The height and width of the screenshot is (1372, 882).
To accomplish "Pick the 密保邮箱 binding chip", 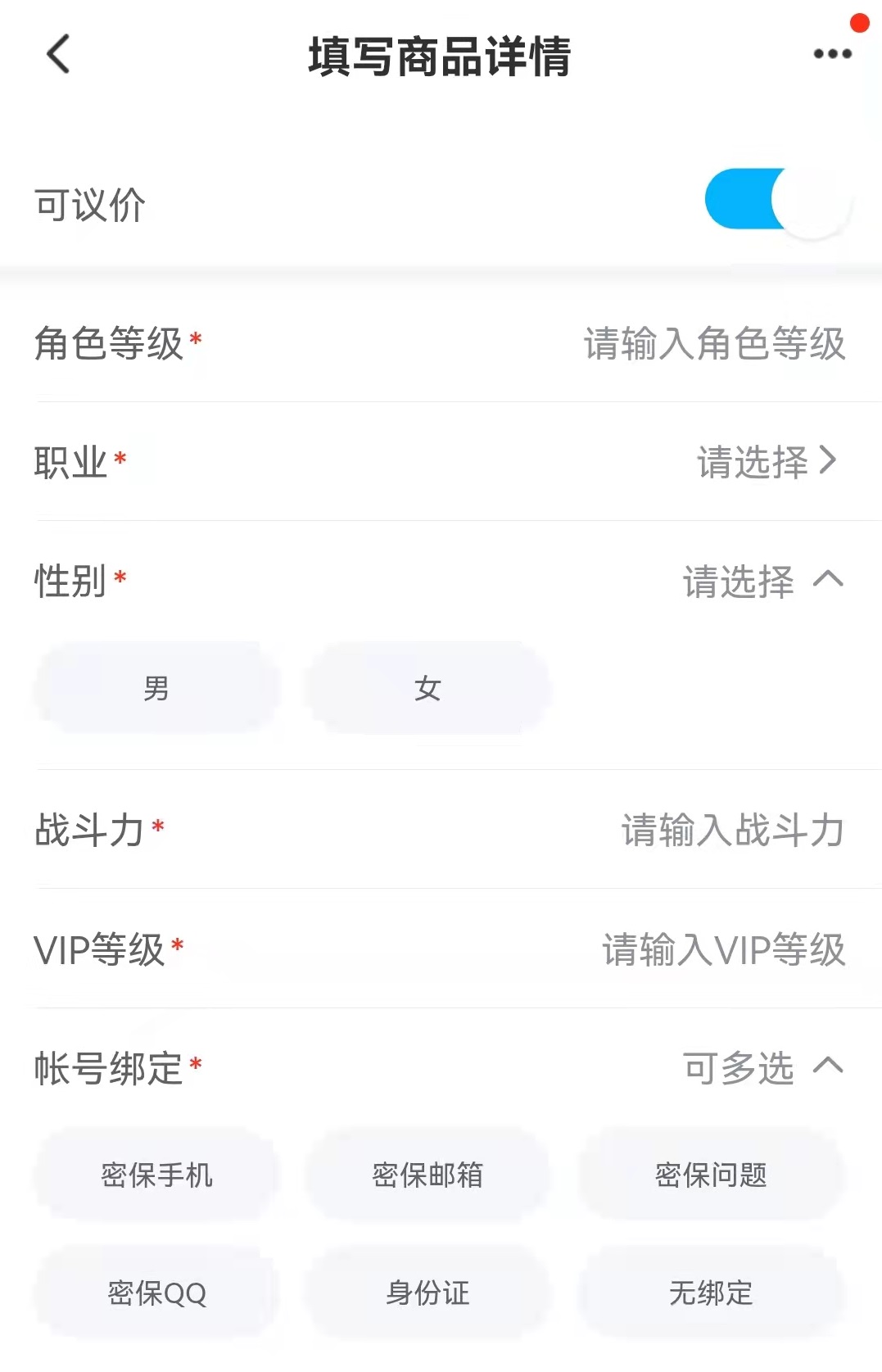I will [427, 1175].
